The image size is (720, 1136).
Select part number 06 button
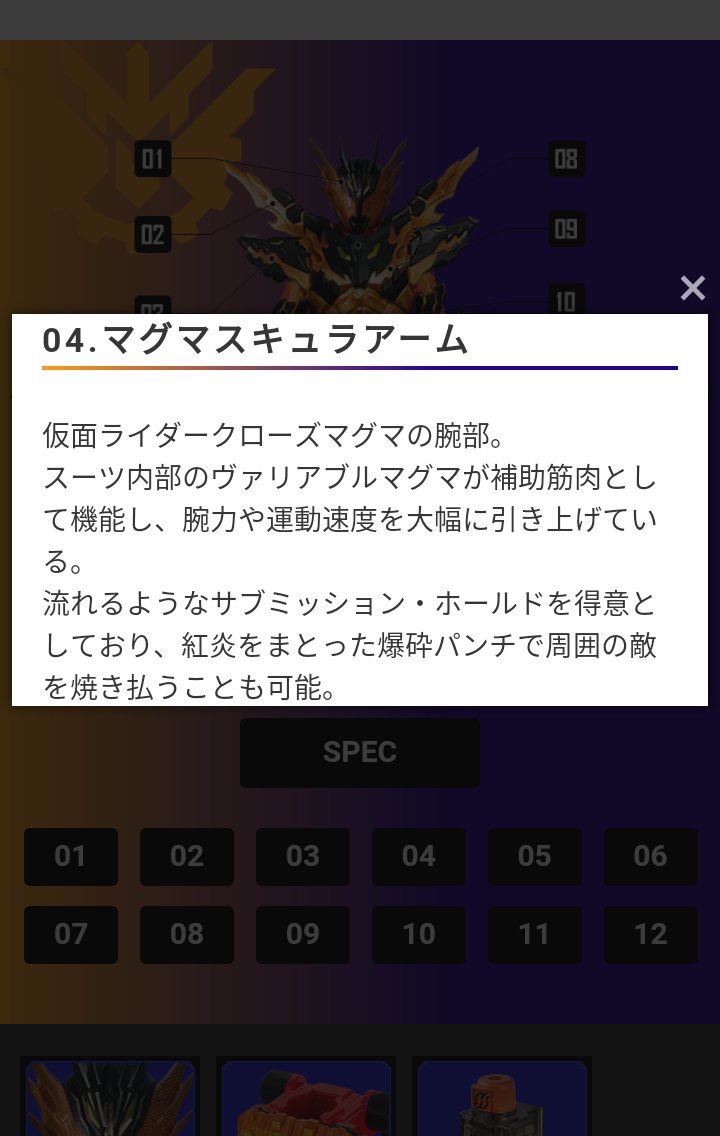tap(651, 856)
